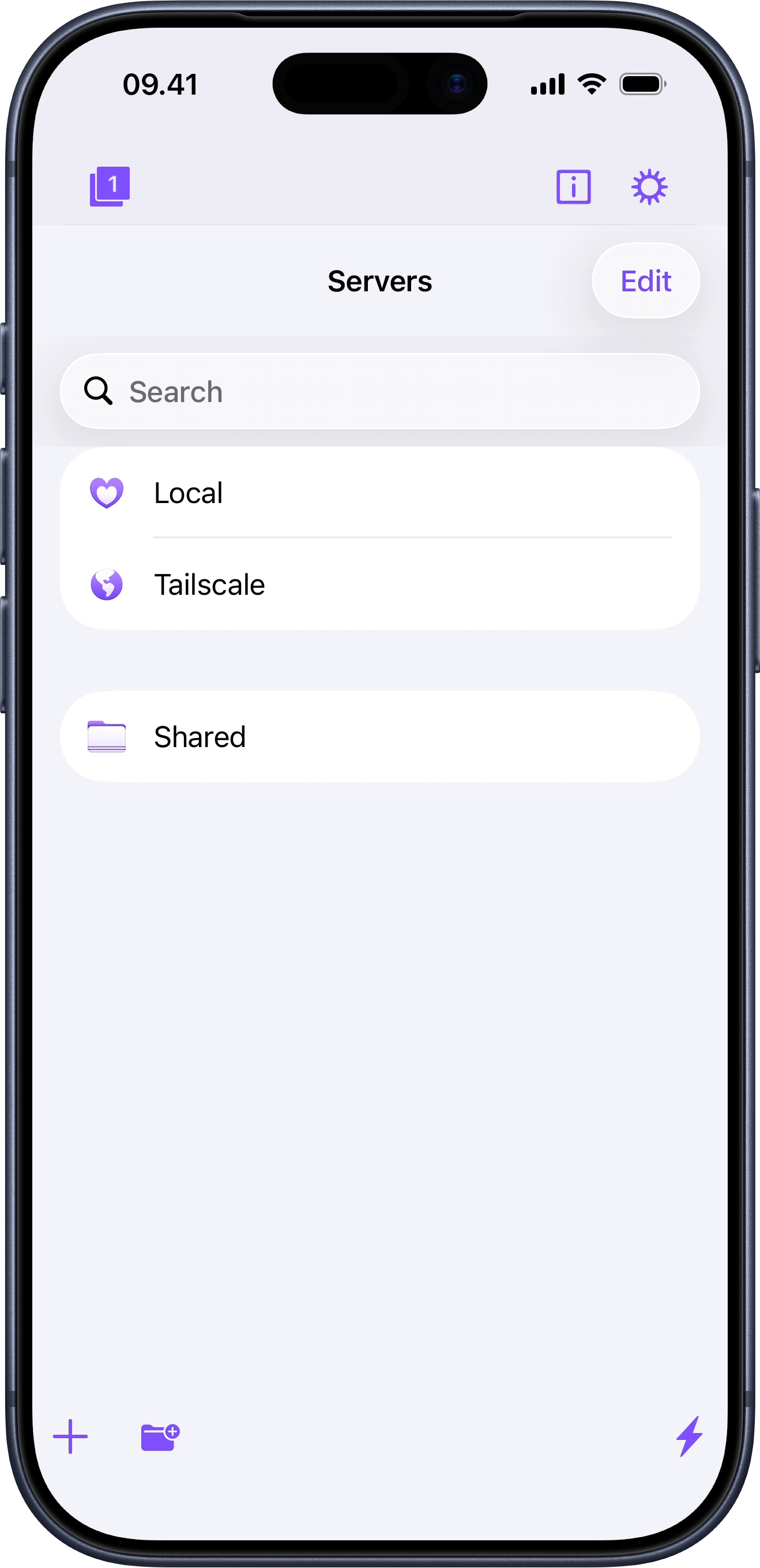
Task: Tap the folder icon beside Shared
Action: (107, 737)
